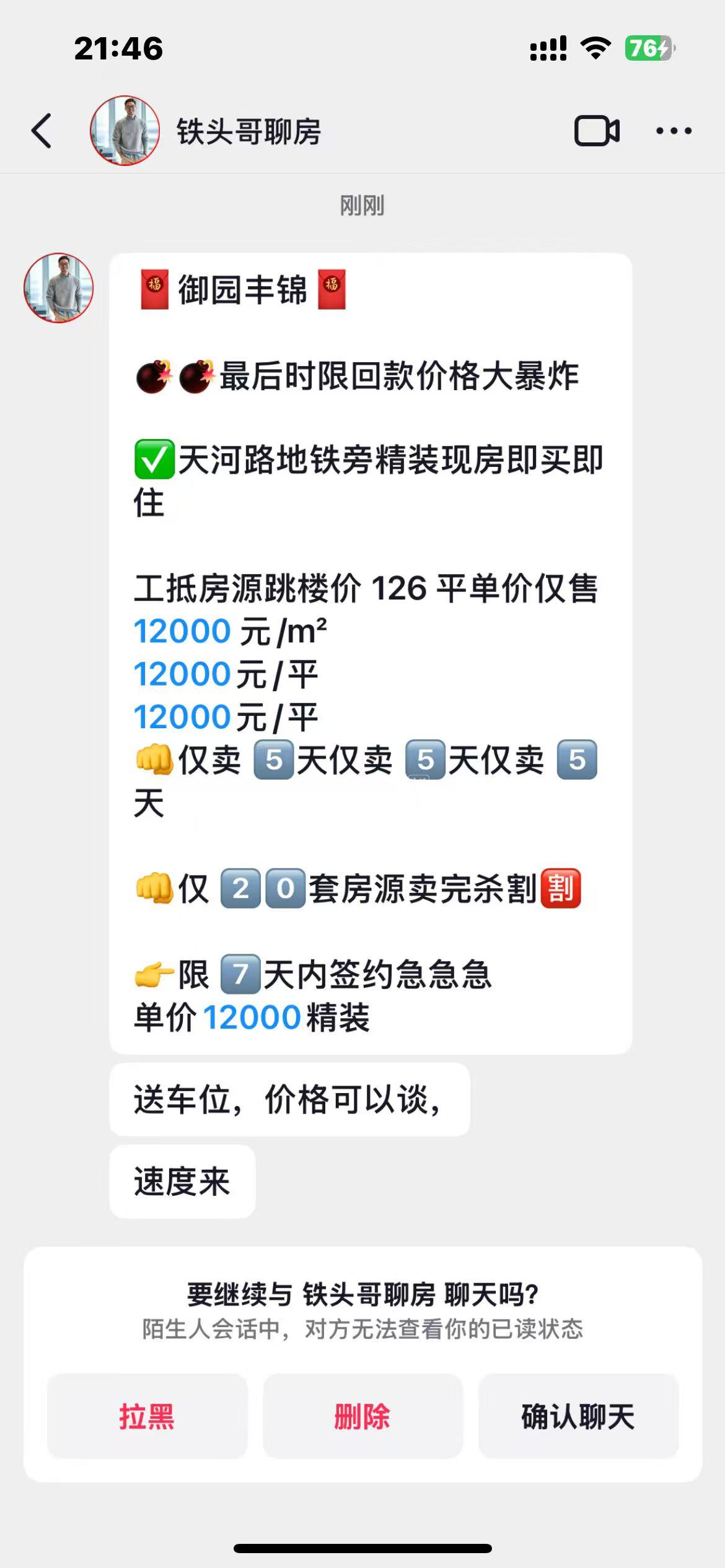
Task: Block this stranger with 拉黑
Action: (147, 1416)
